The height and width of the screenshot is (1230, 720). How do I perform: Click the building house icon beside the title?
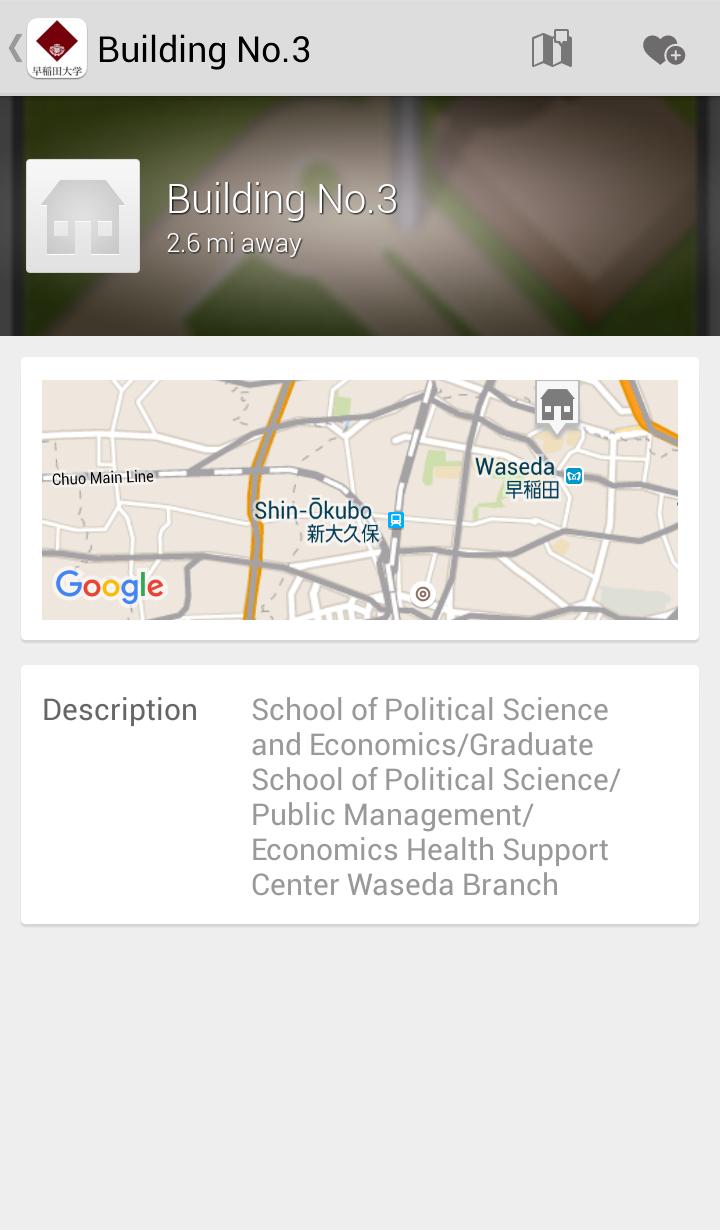(x=83, y=215)
